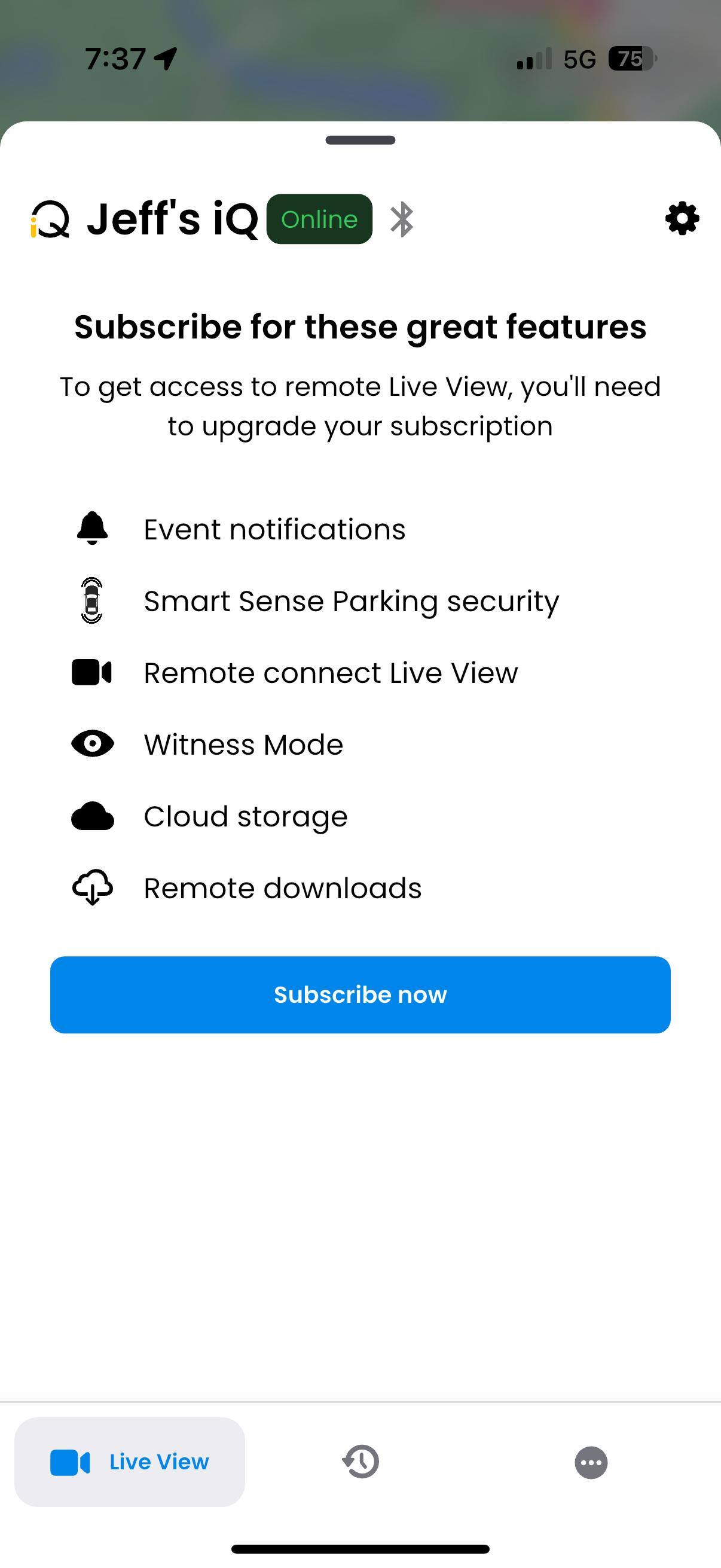Open the history tab
Image resolution: width=721 pixels, height=1568 pixels.
tap(361, 1462)
